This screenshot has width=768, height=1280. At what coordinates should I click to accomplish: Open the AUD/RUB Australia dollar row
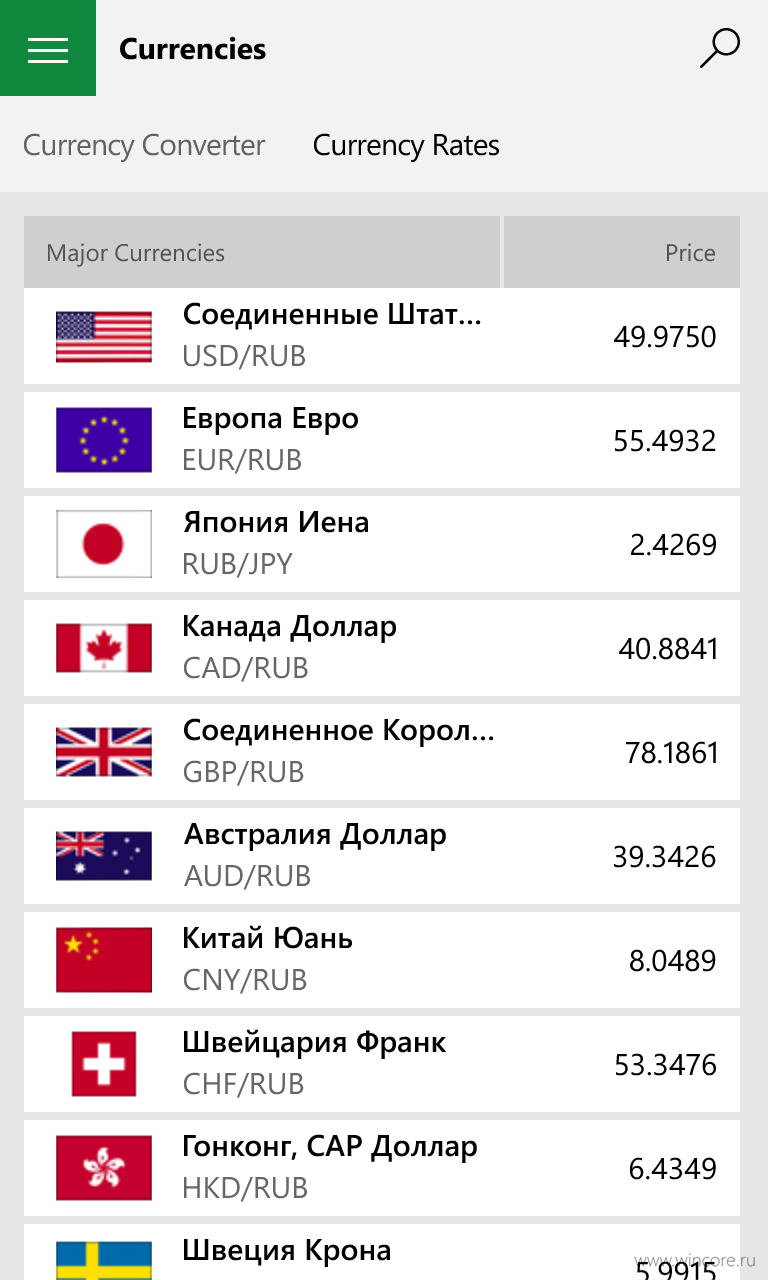pos(382,856)
